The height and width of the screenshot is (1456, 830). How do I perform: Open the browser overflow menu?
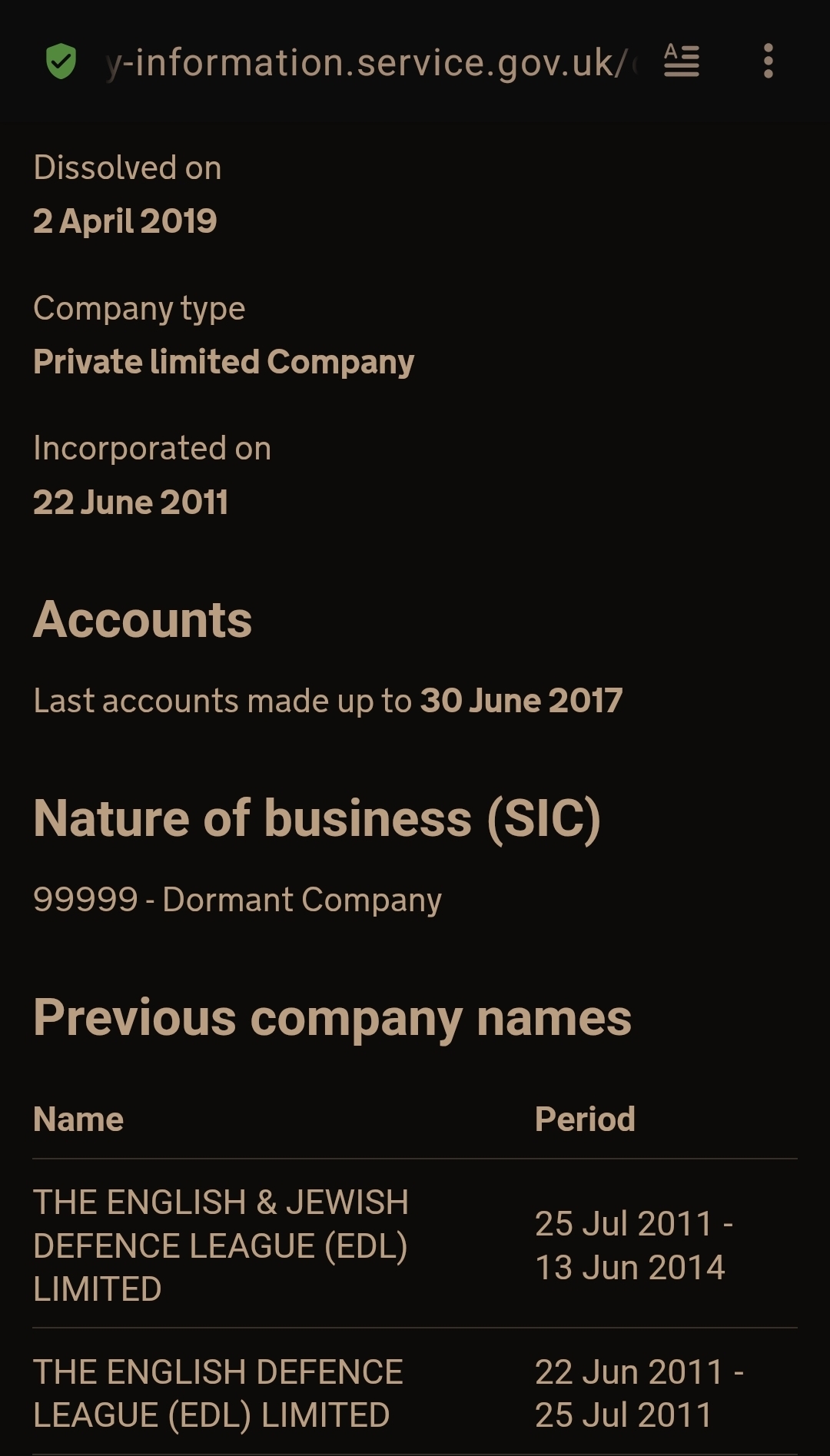point(768,61)
